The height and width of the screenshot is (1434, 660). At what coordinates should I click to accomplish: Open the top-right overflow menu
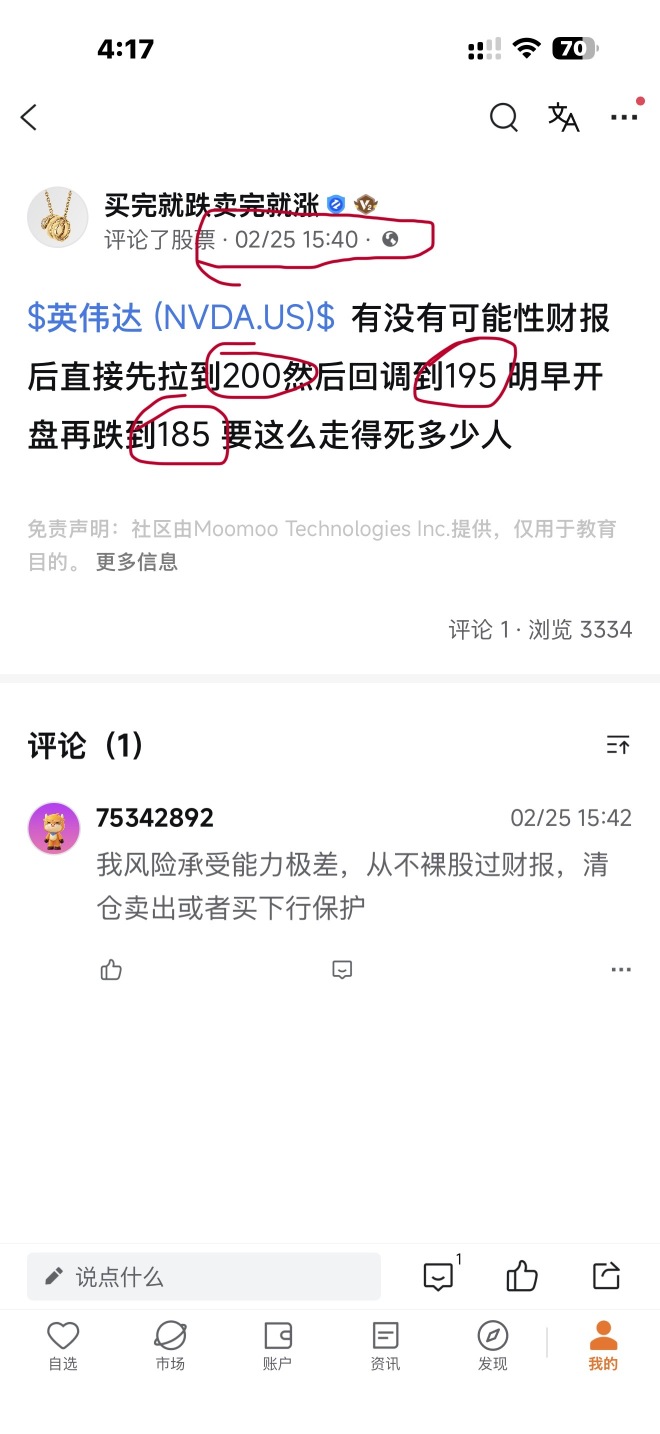[x=624, y=117]
